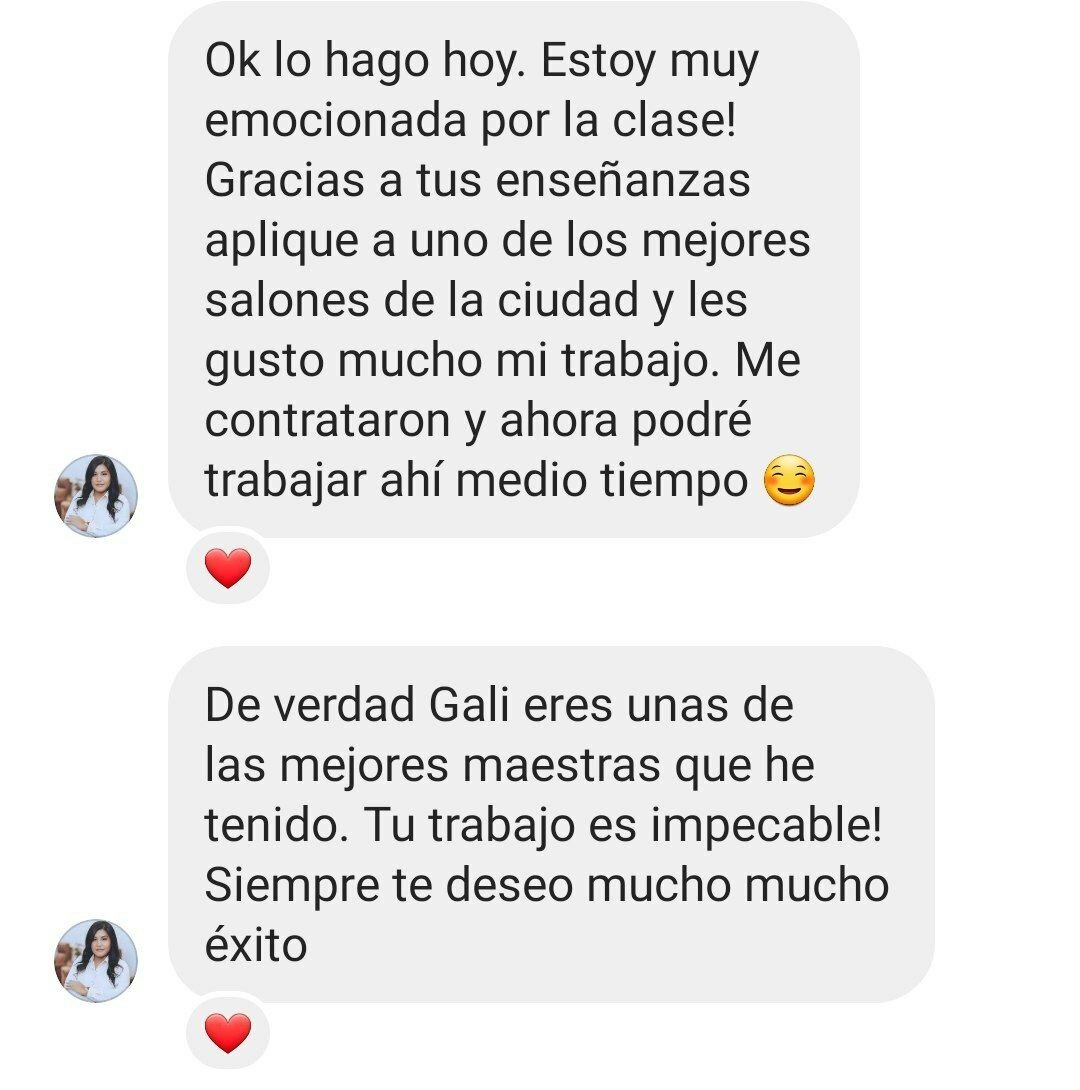Open heart reaction under the "mucho éxito" message
The width and height of the screenshot is (1080, 1090).
tap(228, 1033)
